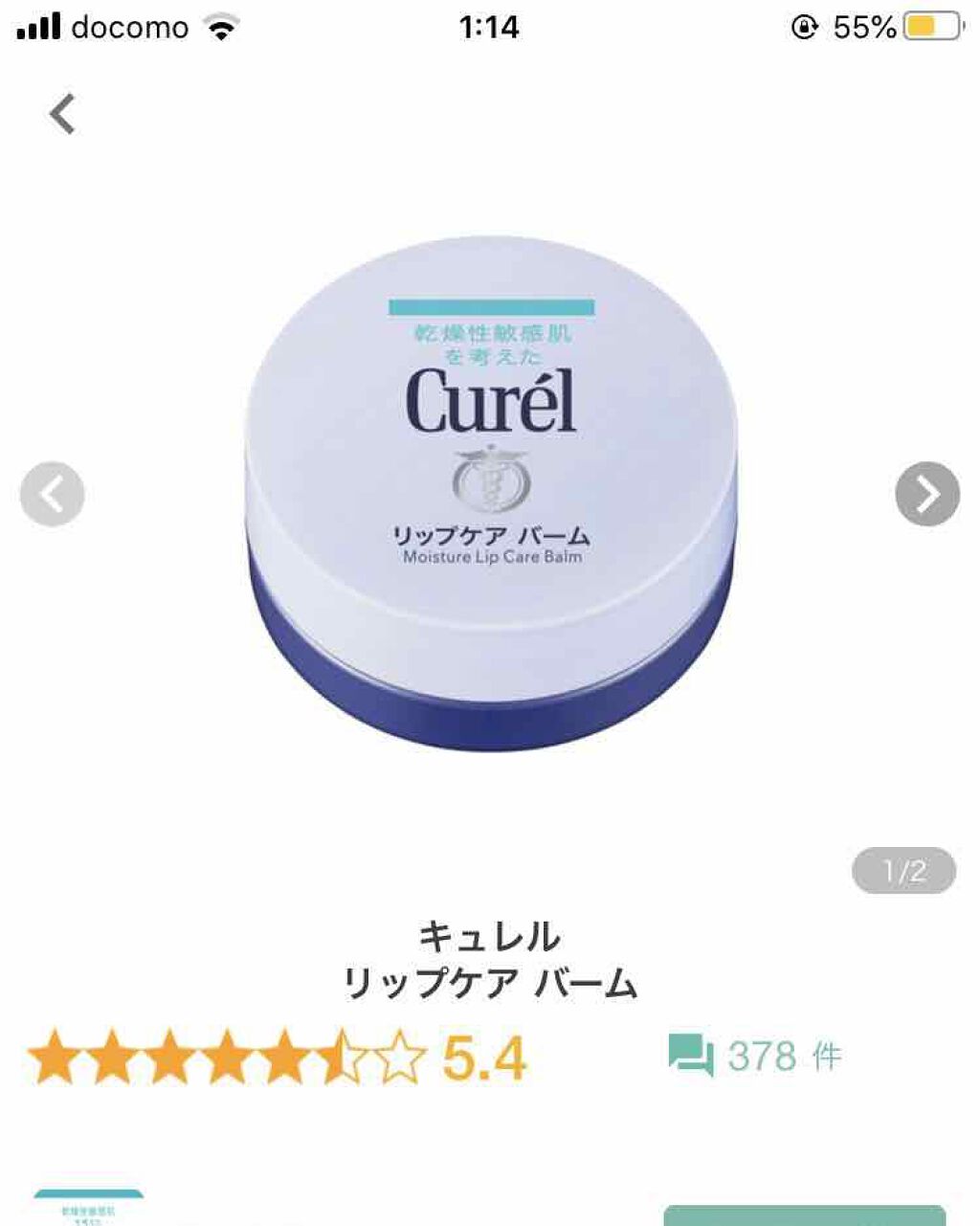Tap the 1:14 clock in status bar
This screenshot has height=1226, width=980.
click(490, 26)
